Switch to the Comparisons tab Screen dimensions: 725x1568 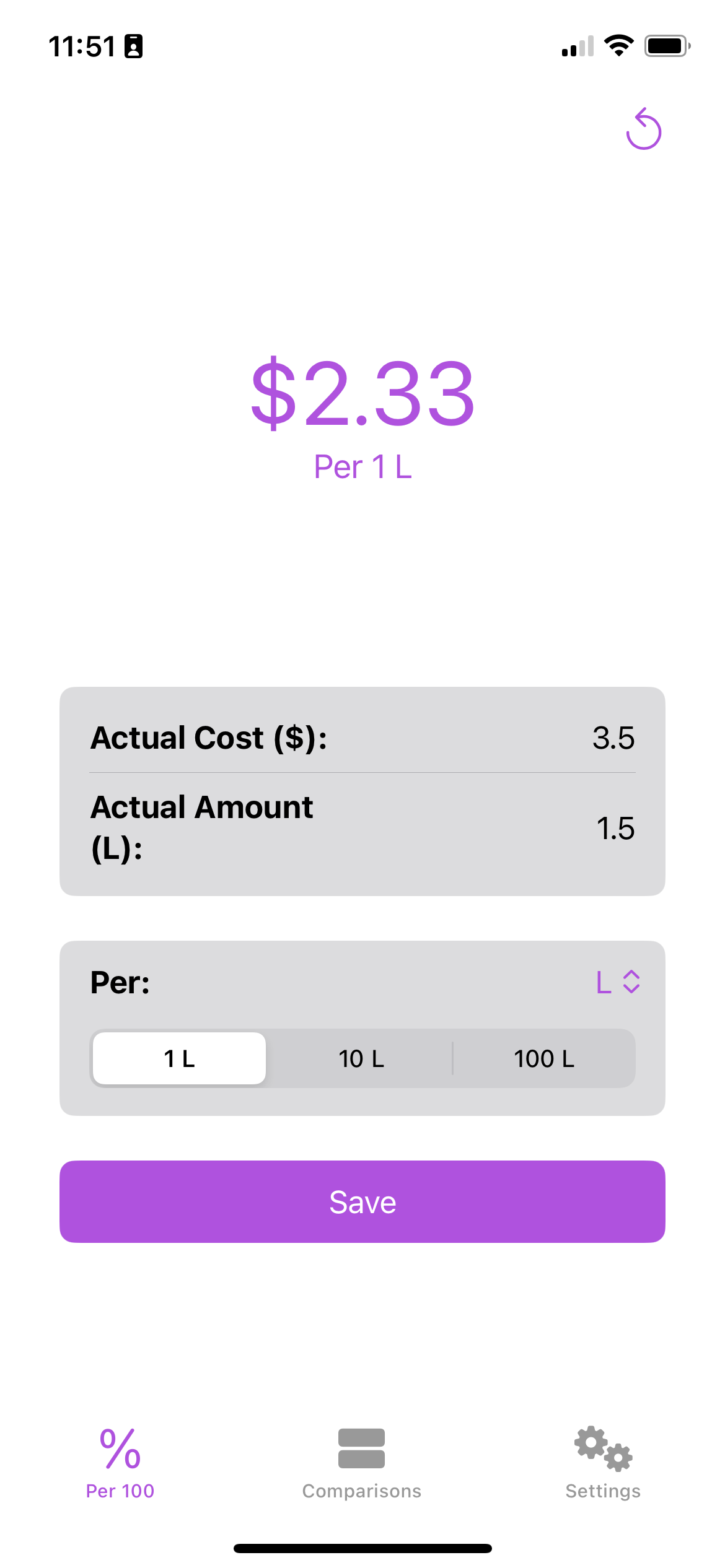click(362, 1464)
